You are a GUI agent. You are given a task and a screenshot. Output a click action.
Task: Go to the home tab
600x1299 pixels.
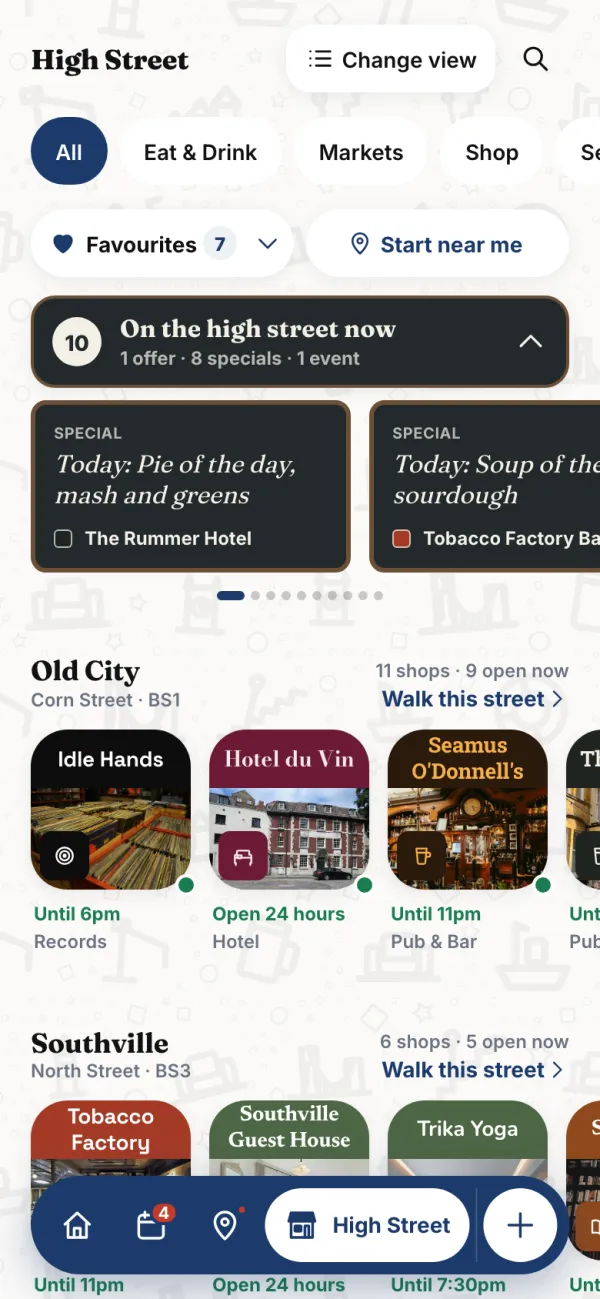pos(77,1226)
